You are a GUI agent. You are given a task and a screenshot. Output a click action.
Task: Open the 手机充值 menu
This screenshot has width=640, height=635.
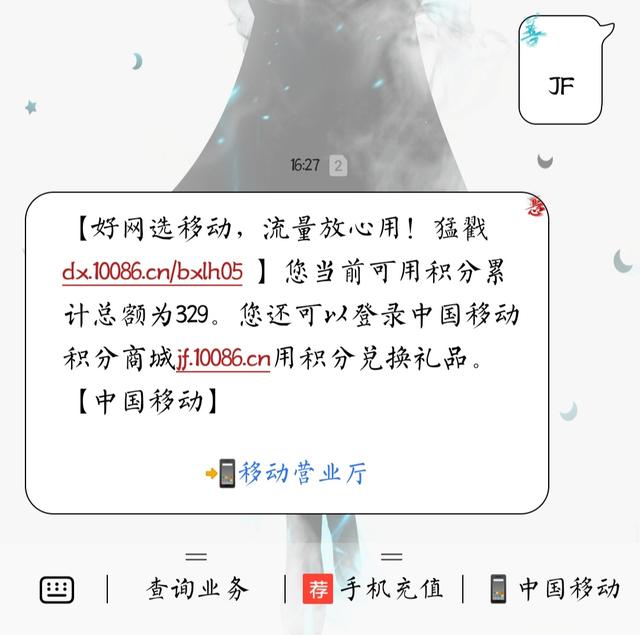(375, 588)
